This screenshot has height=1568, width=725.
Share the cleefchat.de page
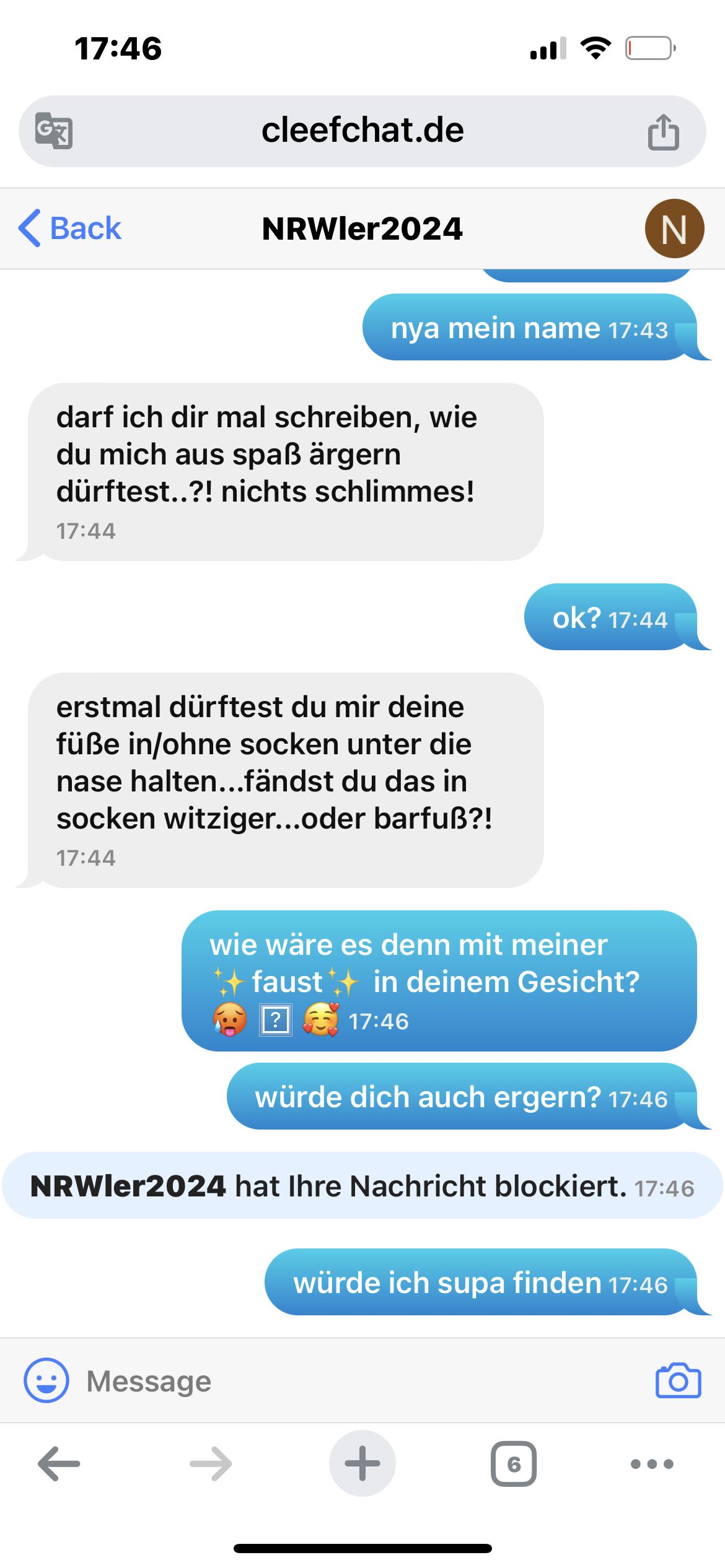(663, 131)
